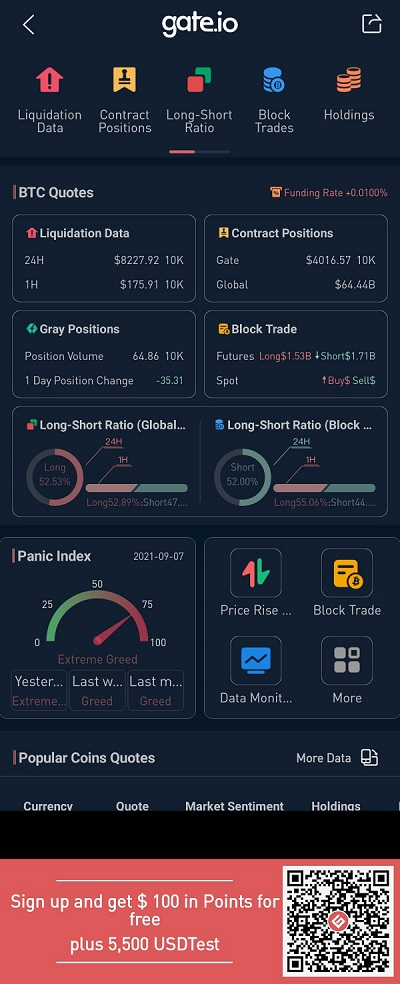400x984 pixels.
Task: View the Gray Positions card
Action: click(x=104, y=354)
